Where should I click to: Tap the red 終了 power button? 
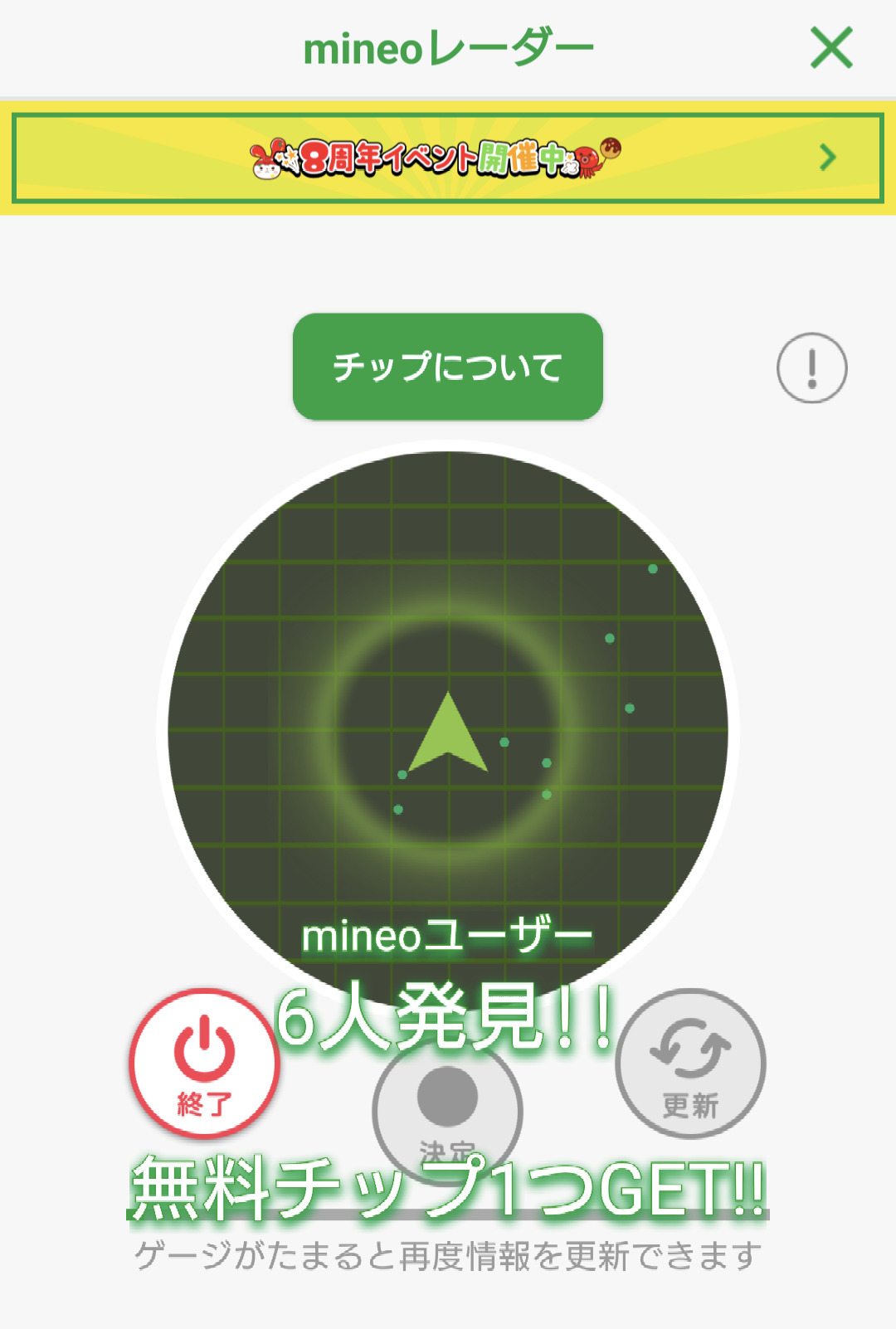point(204,1063)
